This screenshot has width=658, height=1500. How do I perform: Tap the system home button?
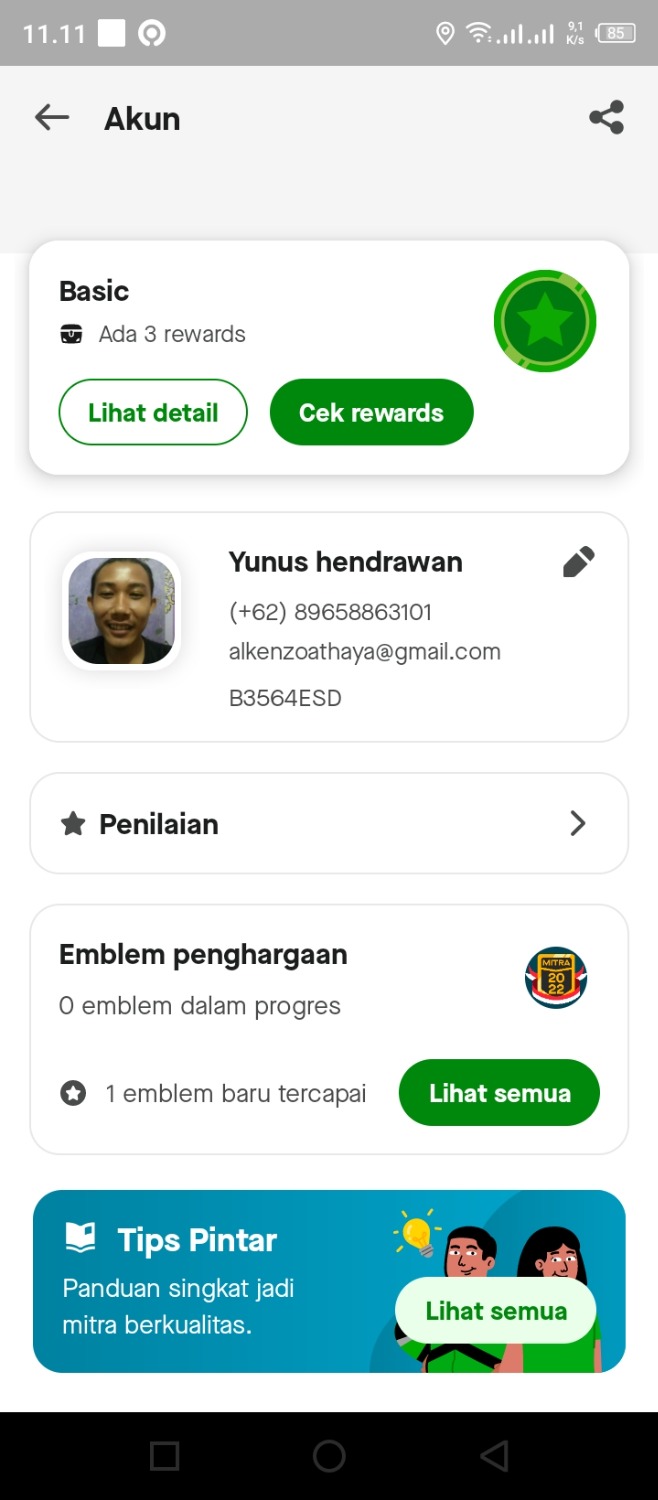329,1456
